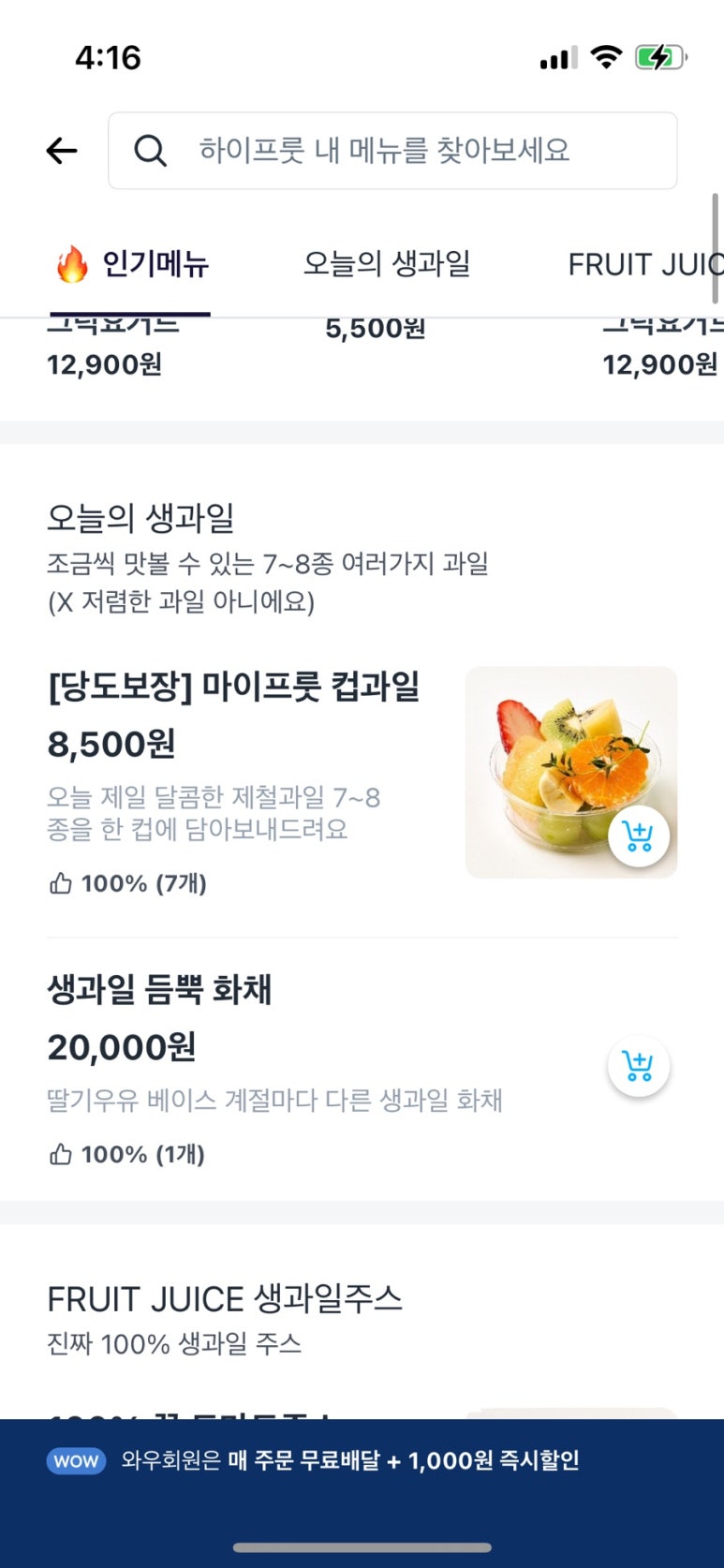
Task: Jump to the FRUIT JUICE tab
Action: pyautogui.click(x=644, y=264)
